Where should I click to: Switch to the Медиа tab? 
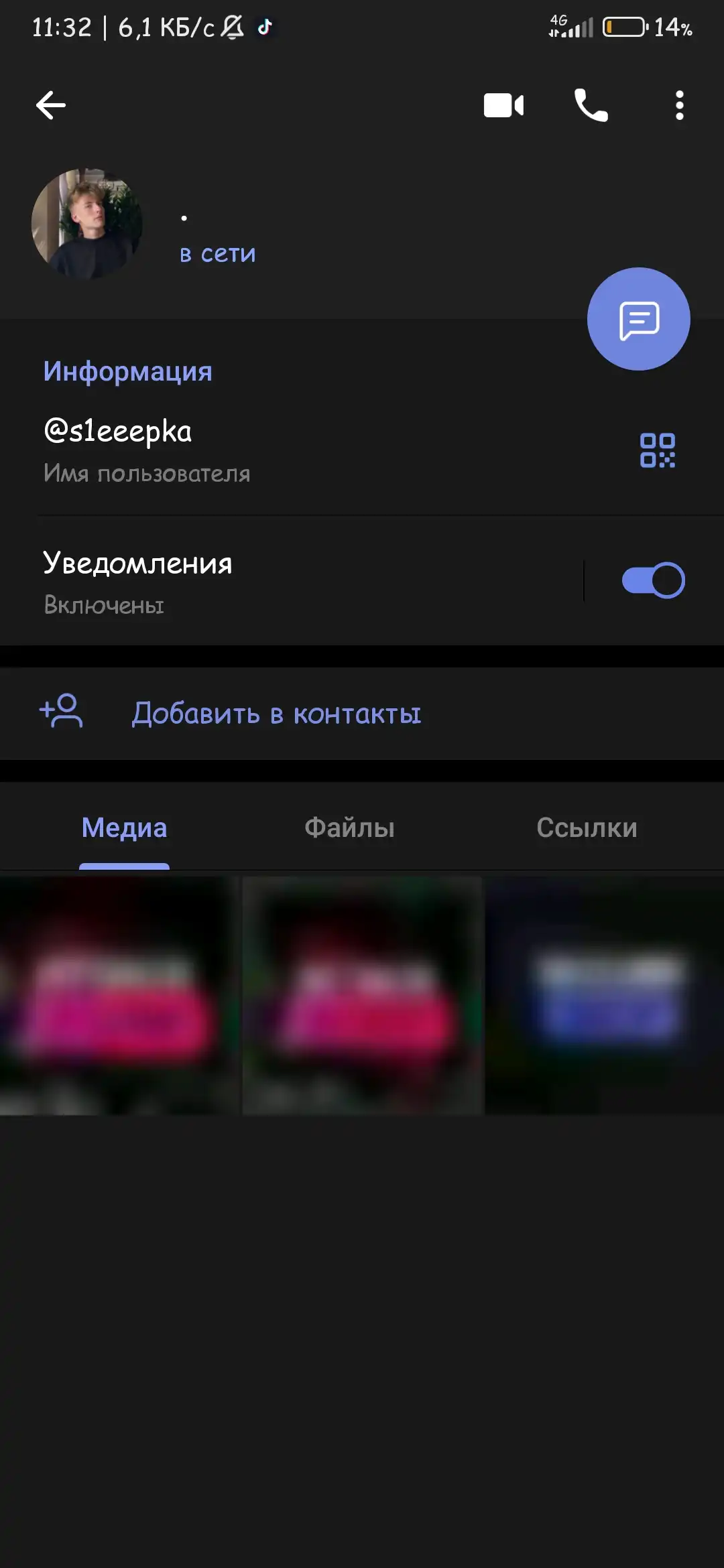pos(124,828)
